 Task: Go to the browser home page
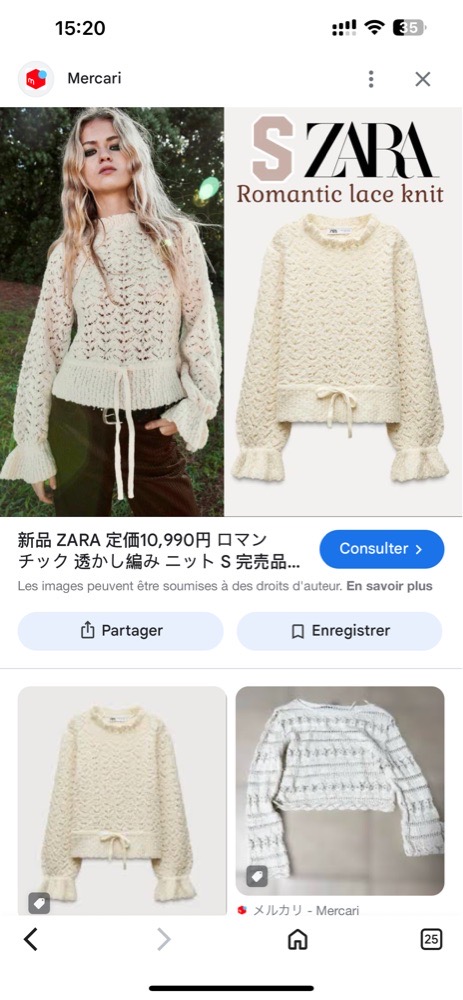[298, 939]
